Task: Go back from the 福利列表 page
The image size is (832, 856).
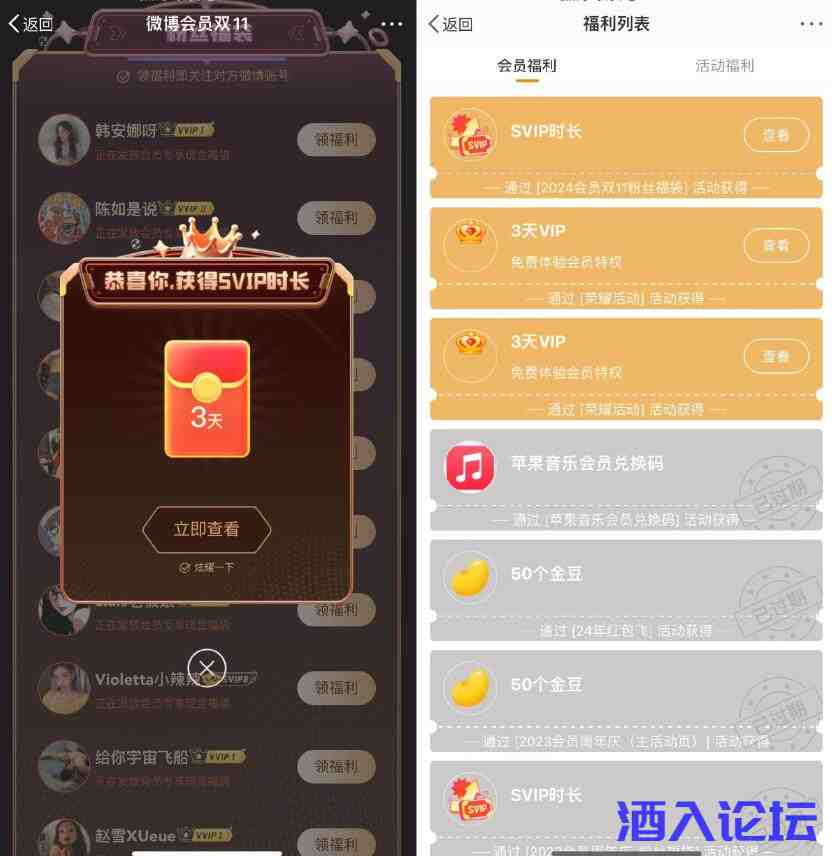Action: (x=450, y=24)
